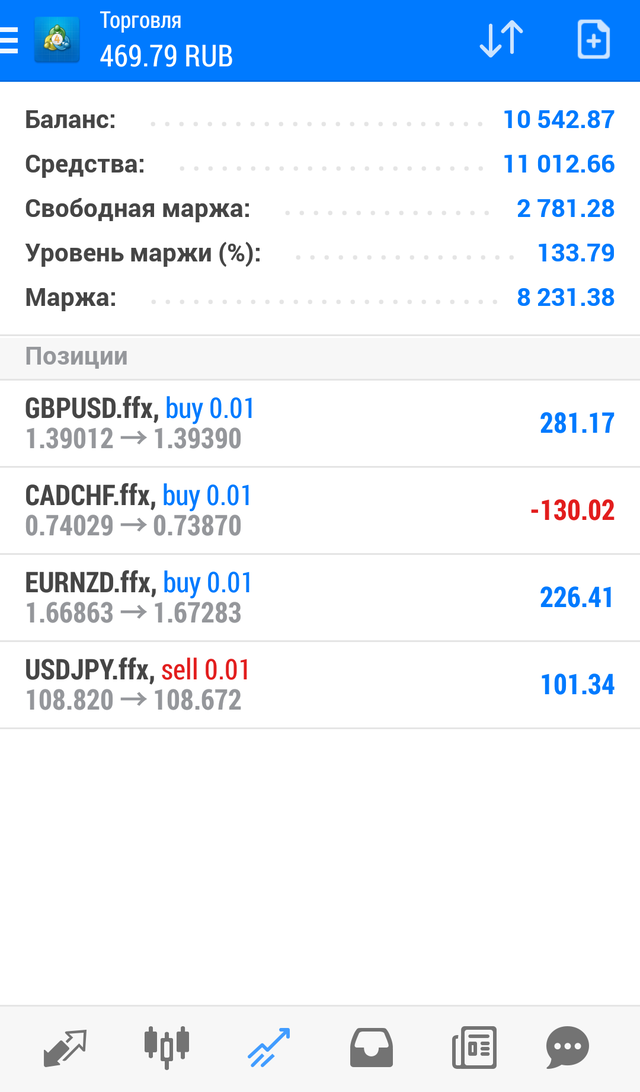Sort positions with the arrows icon
This screenshot has width=640, height=1092.
501,40
